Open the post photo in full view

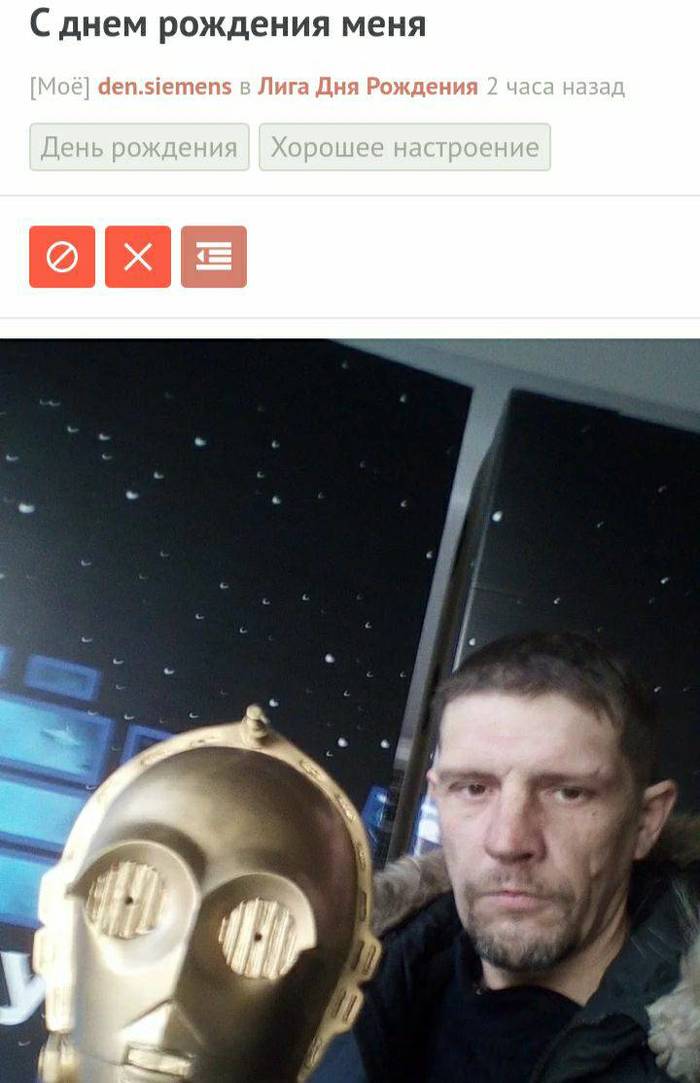click(350, 710)
